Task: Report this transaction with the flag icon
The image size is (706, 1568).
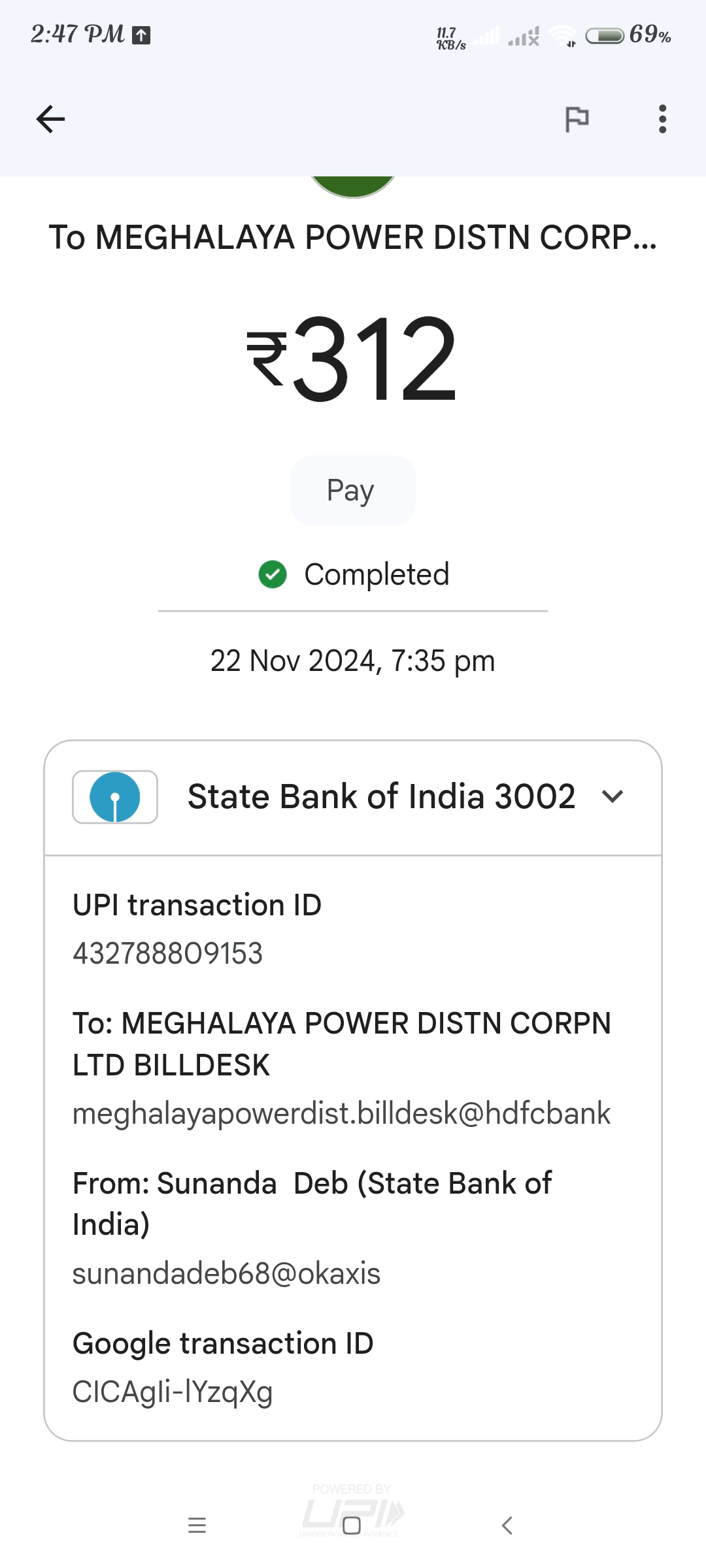Action: 577,119
